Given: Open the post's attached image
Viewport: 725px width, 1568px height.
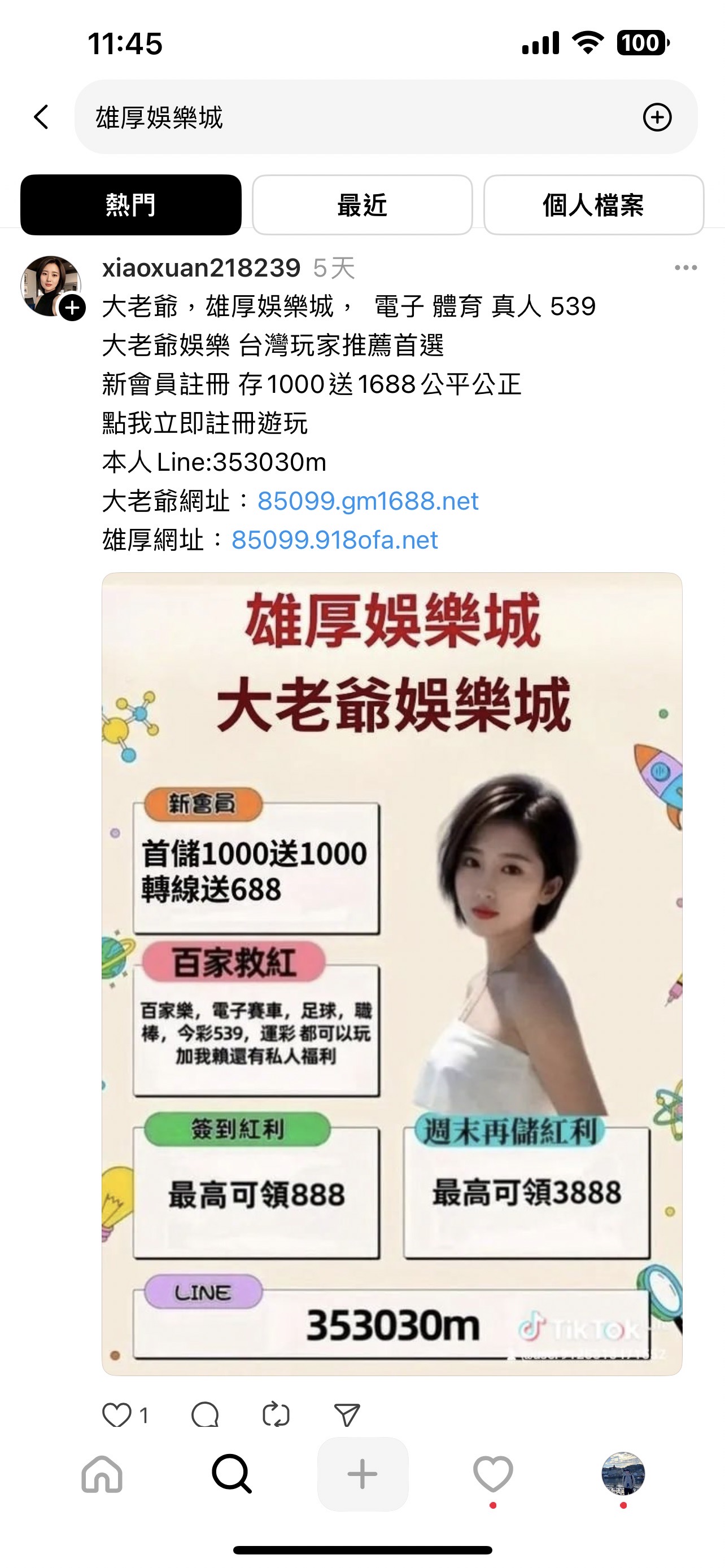Looking at the screenshot, I should coord(392,974).
